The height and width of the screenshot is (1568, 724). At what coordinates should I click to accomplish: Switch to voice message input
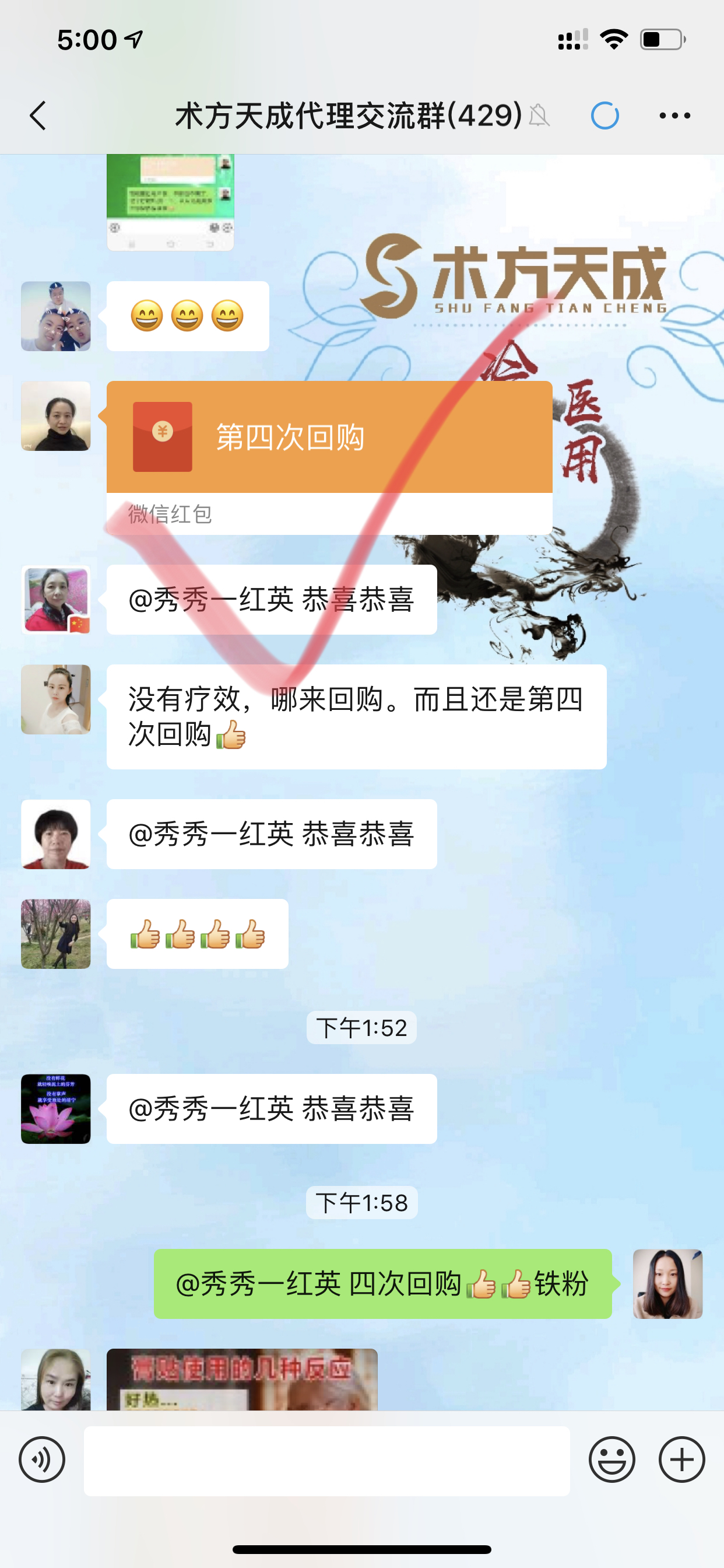[42, 1459]
